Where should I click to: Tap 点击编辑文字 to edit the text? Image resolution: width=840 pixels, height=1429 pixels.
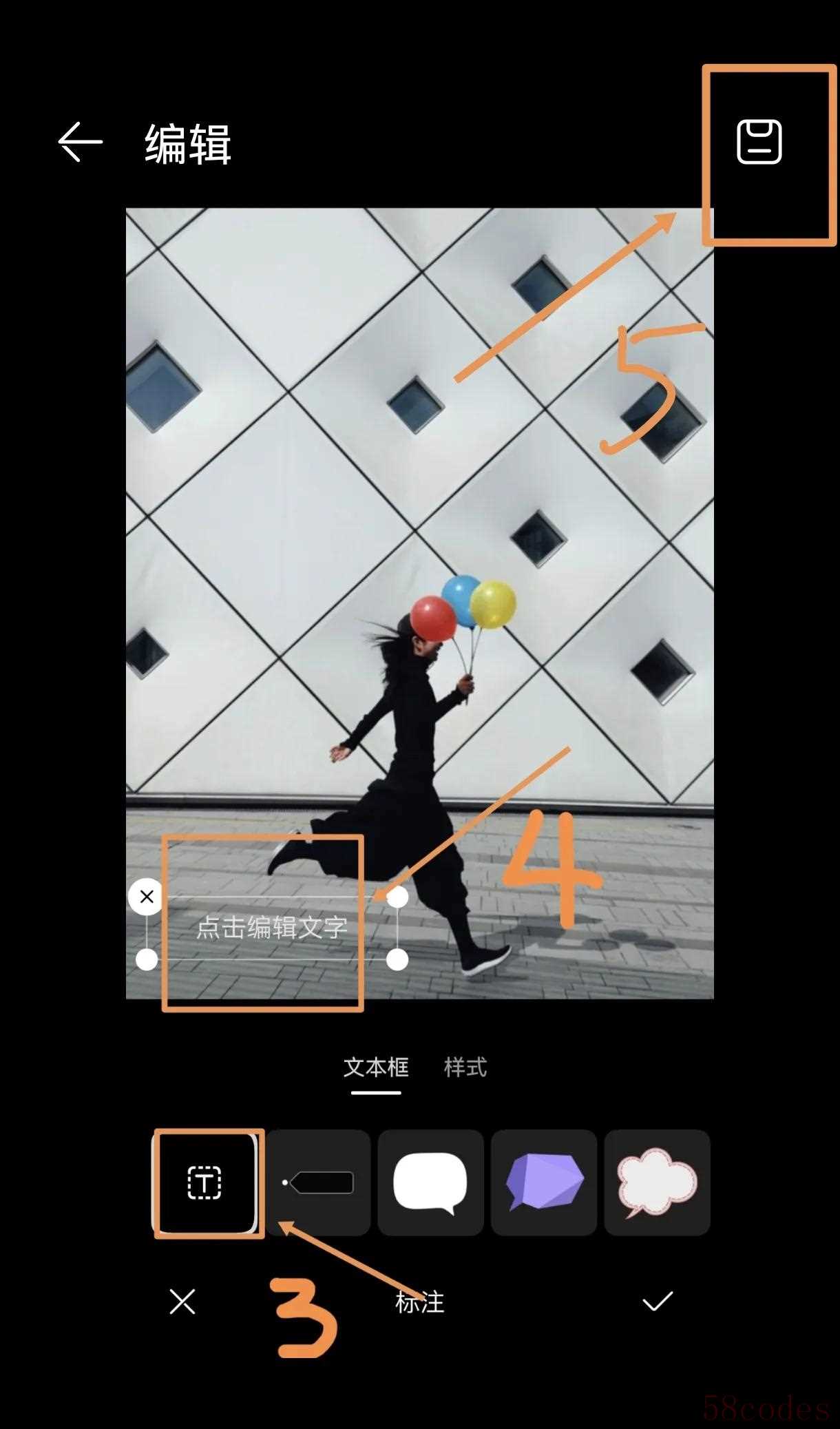(271, 928)
